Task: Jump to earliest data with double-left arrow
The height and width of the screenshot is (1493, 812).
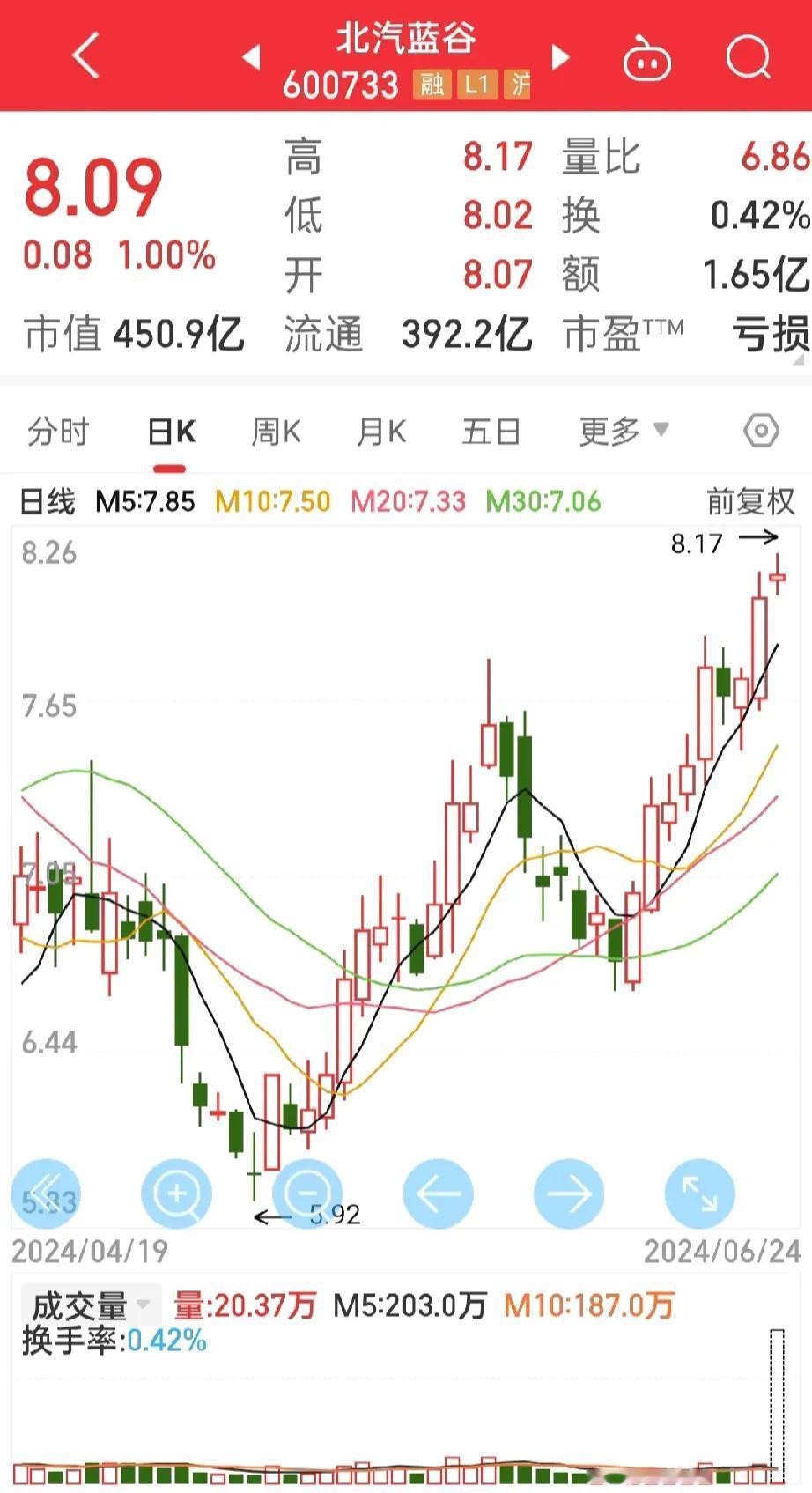Action: 46,1194
